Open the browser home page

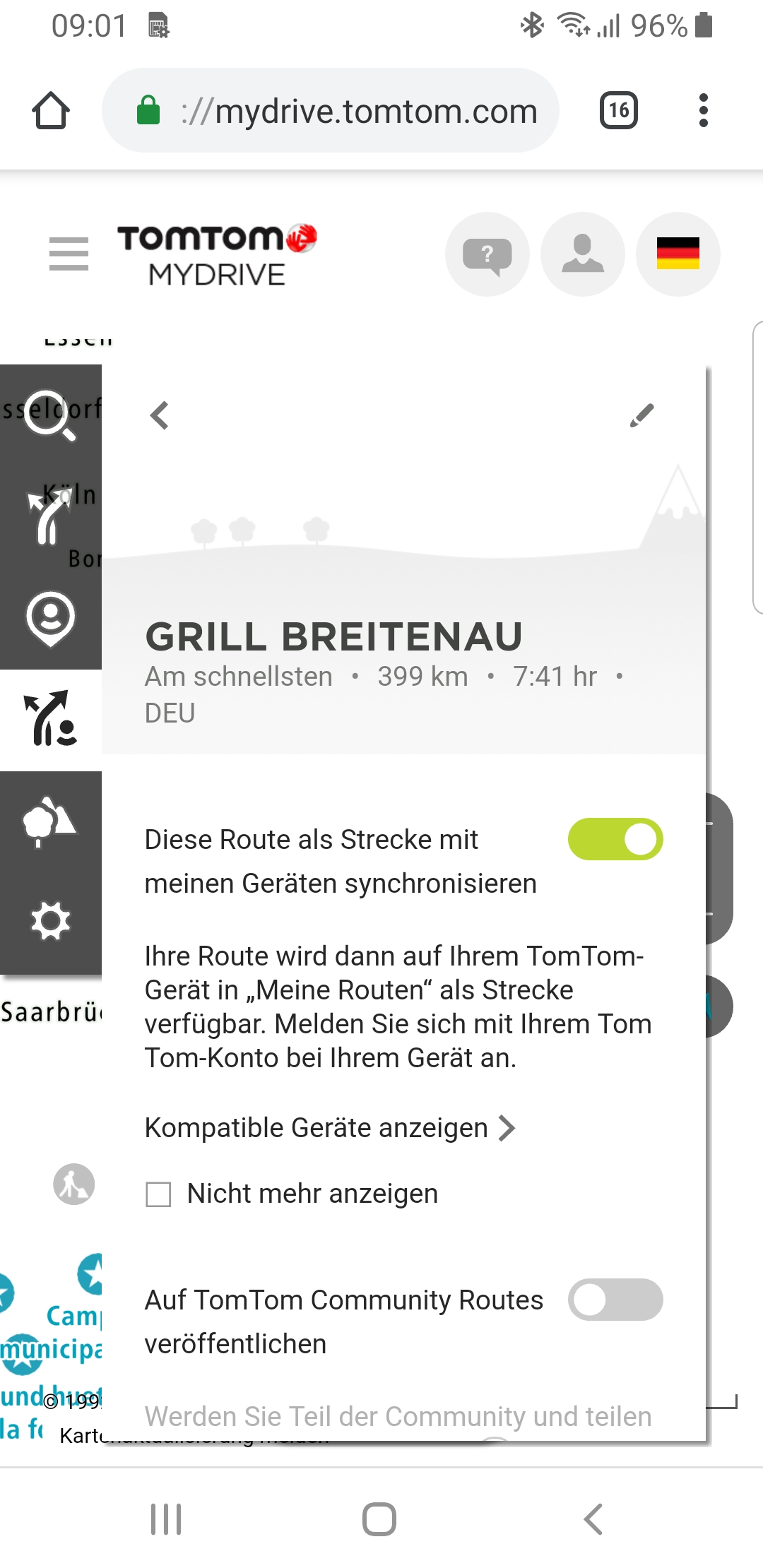pos(51,111)
